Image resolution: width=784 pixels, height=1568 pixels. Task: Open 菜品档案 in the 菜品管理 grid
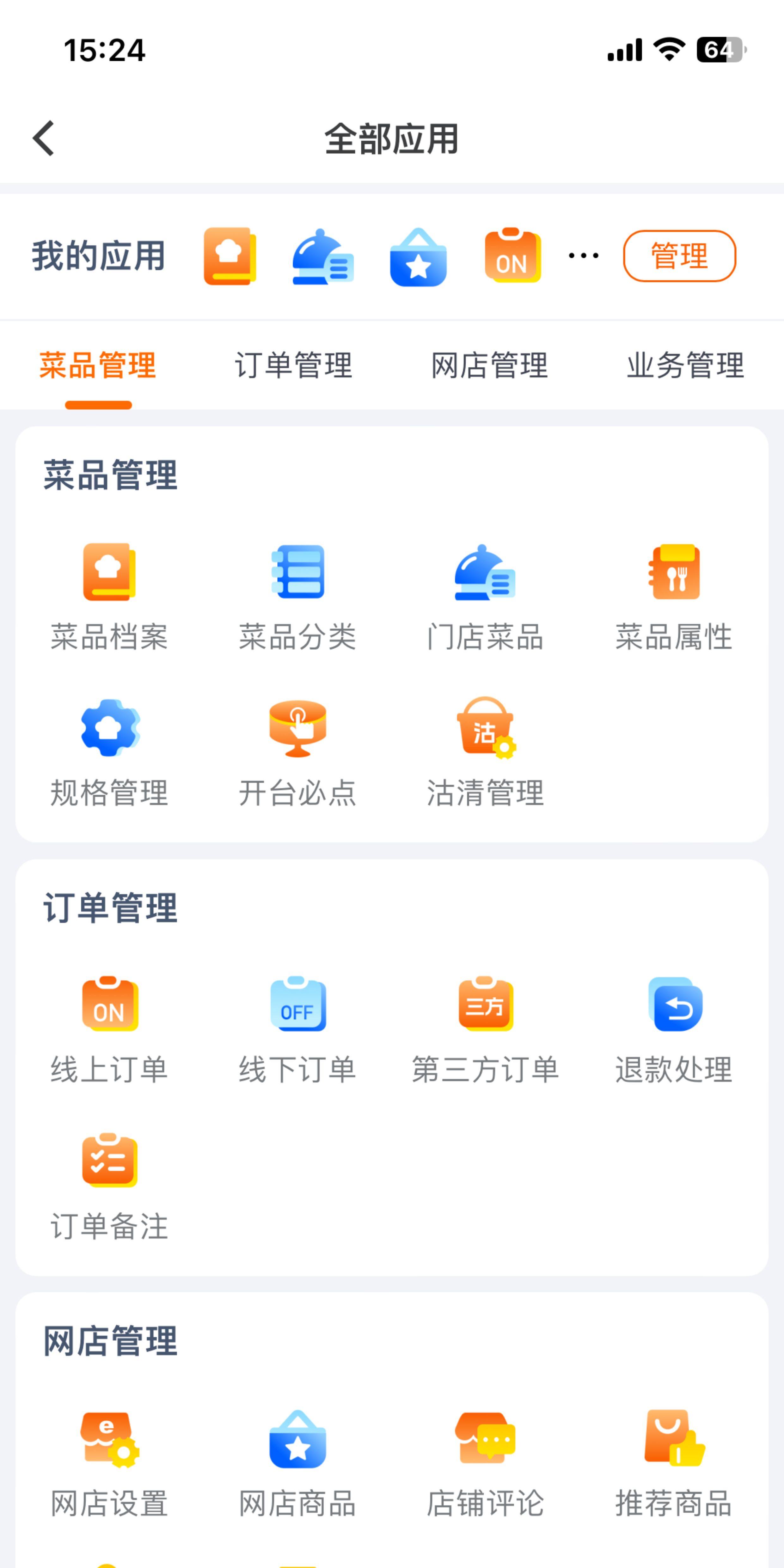[110, 597]
